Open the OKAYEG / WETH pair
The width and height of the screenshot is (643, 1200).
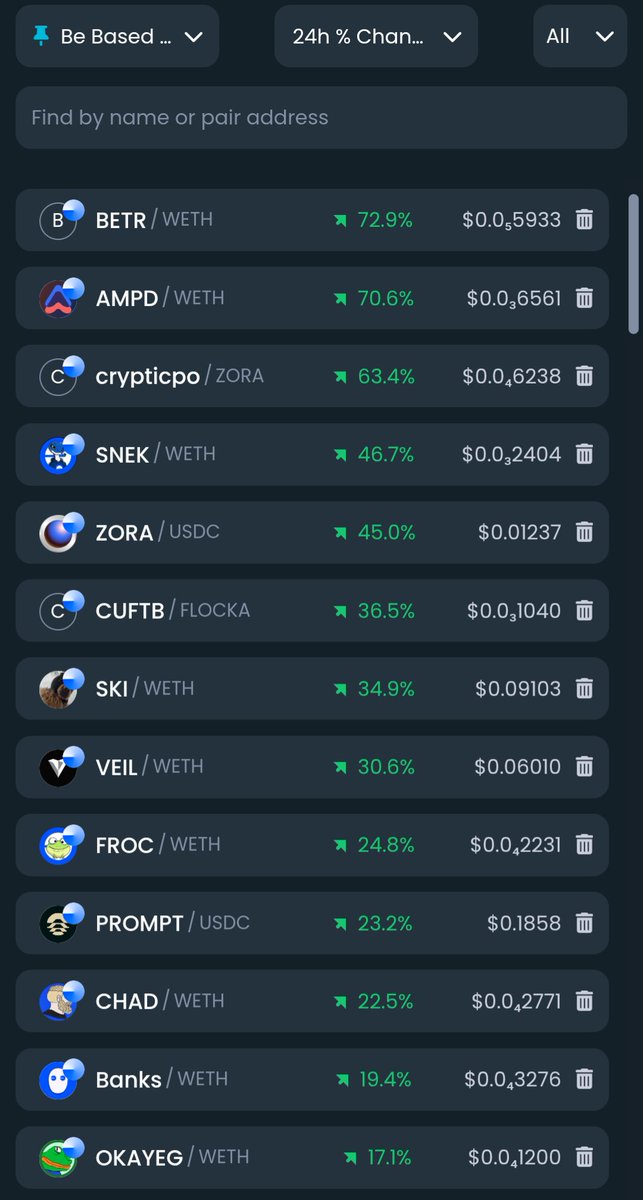point(312,1156)
